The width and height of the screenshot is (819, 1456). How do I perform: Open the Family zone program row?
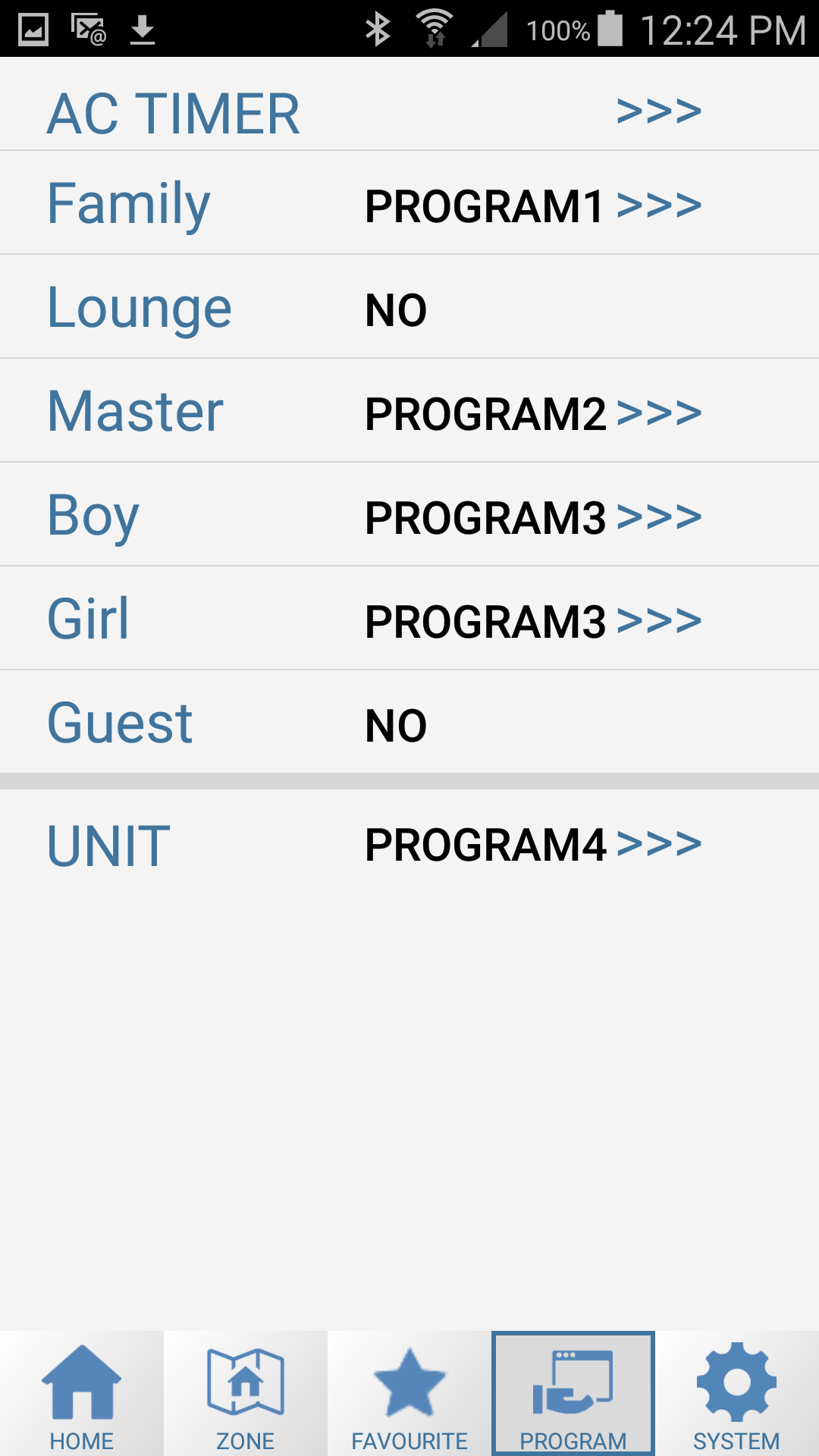409,203
